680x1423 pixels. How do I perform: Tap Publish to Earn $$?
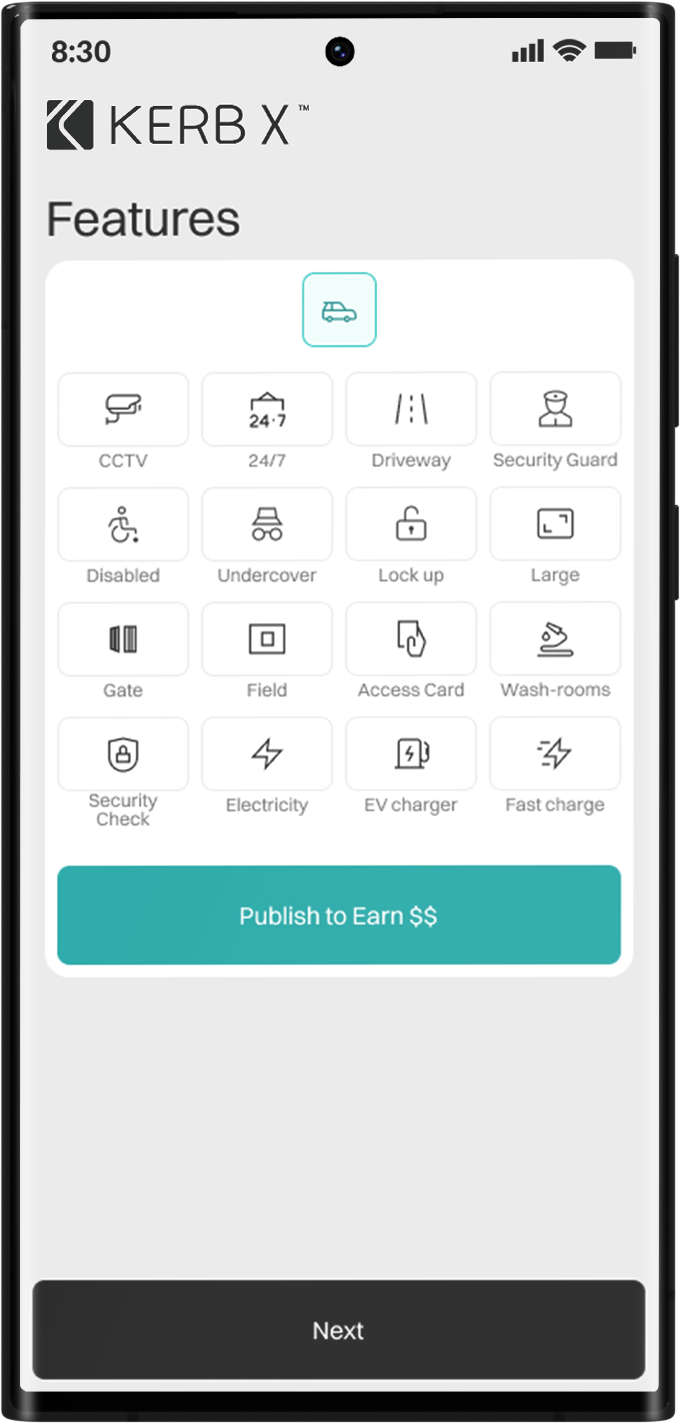[x=339, y=915]
